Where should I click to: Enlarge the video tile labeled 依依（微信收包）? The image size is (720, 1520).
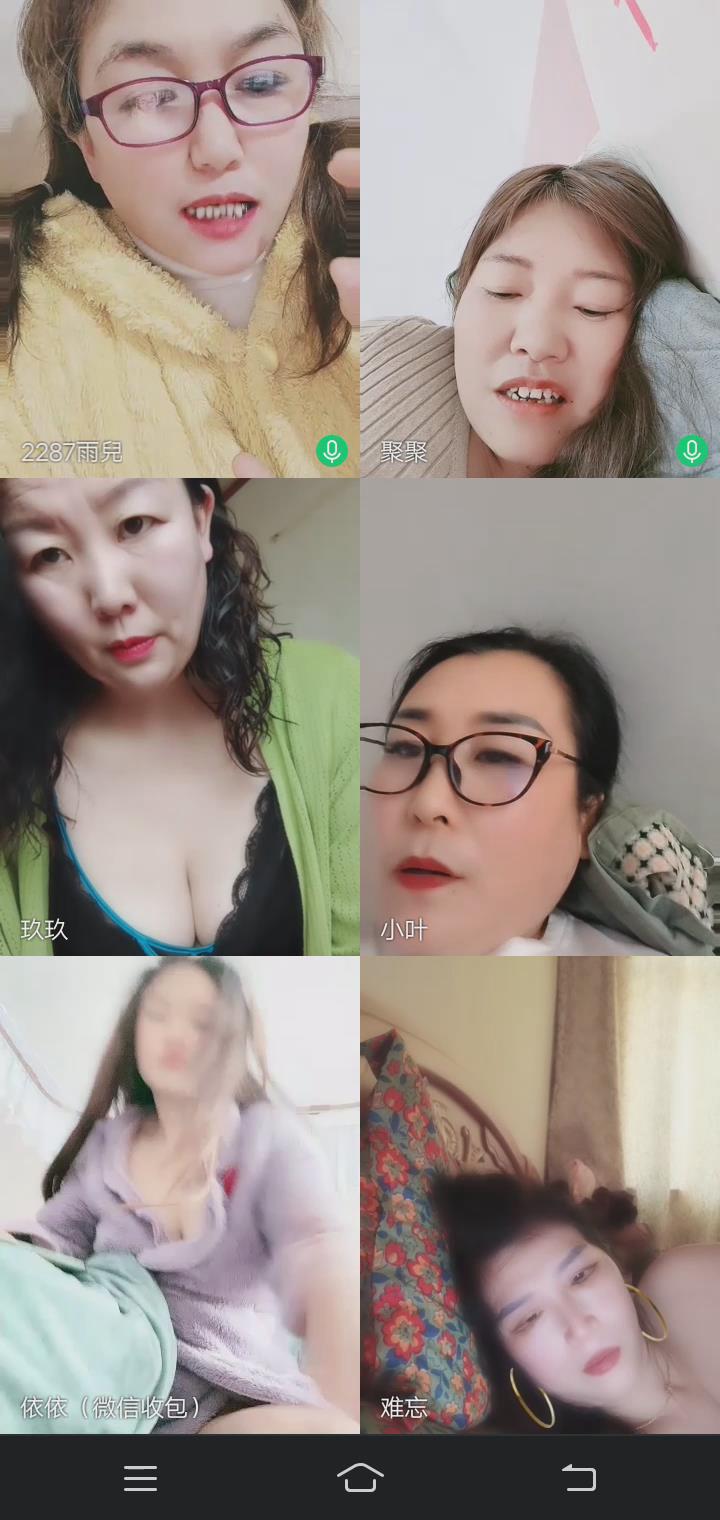(x=180, y=1195)
